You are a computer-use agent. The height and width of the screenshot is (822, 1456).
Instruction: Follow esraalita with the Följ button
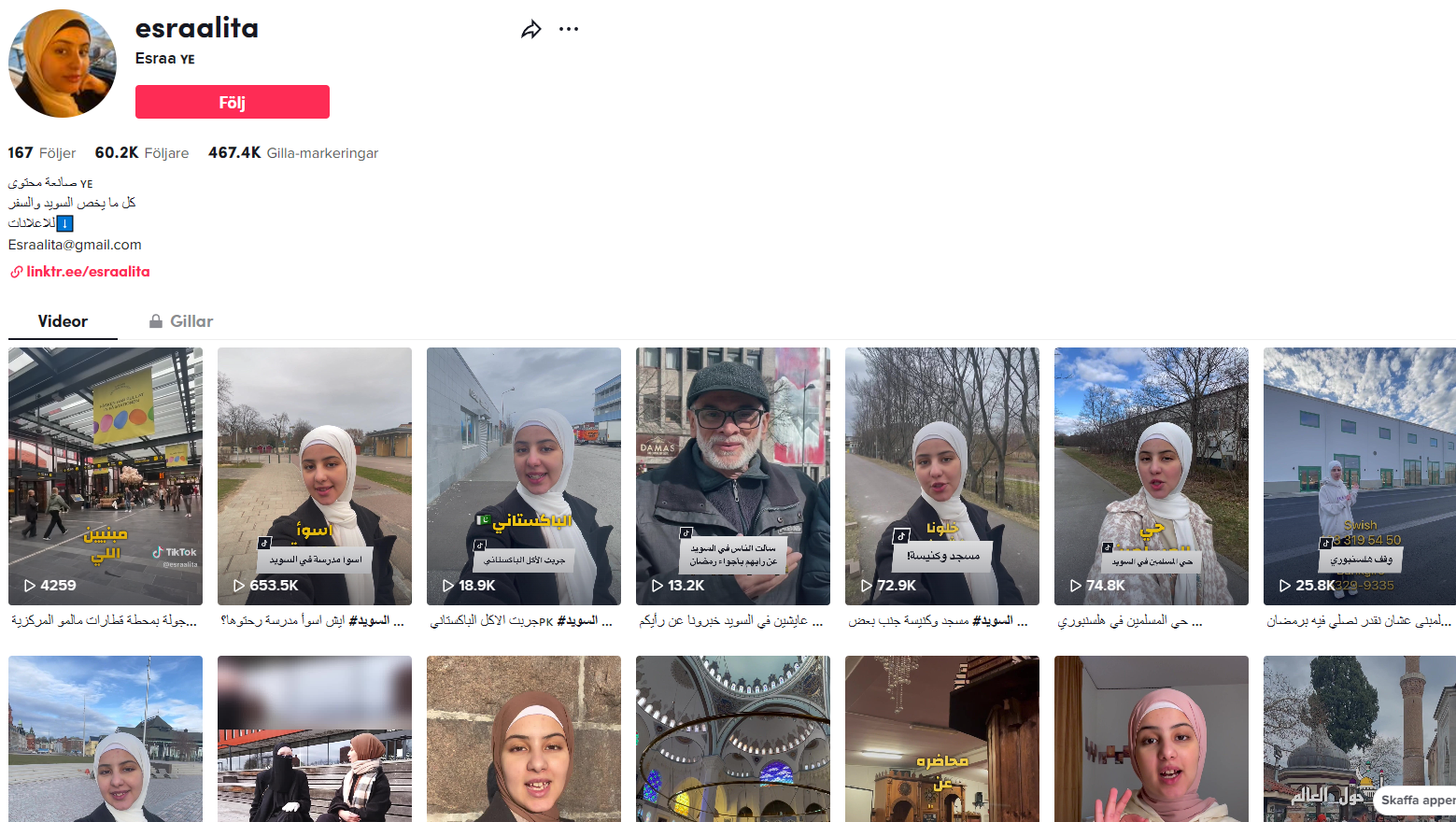[x=233, y=102]
